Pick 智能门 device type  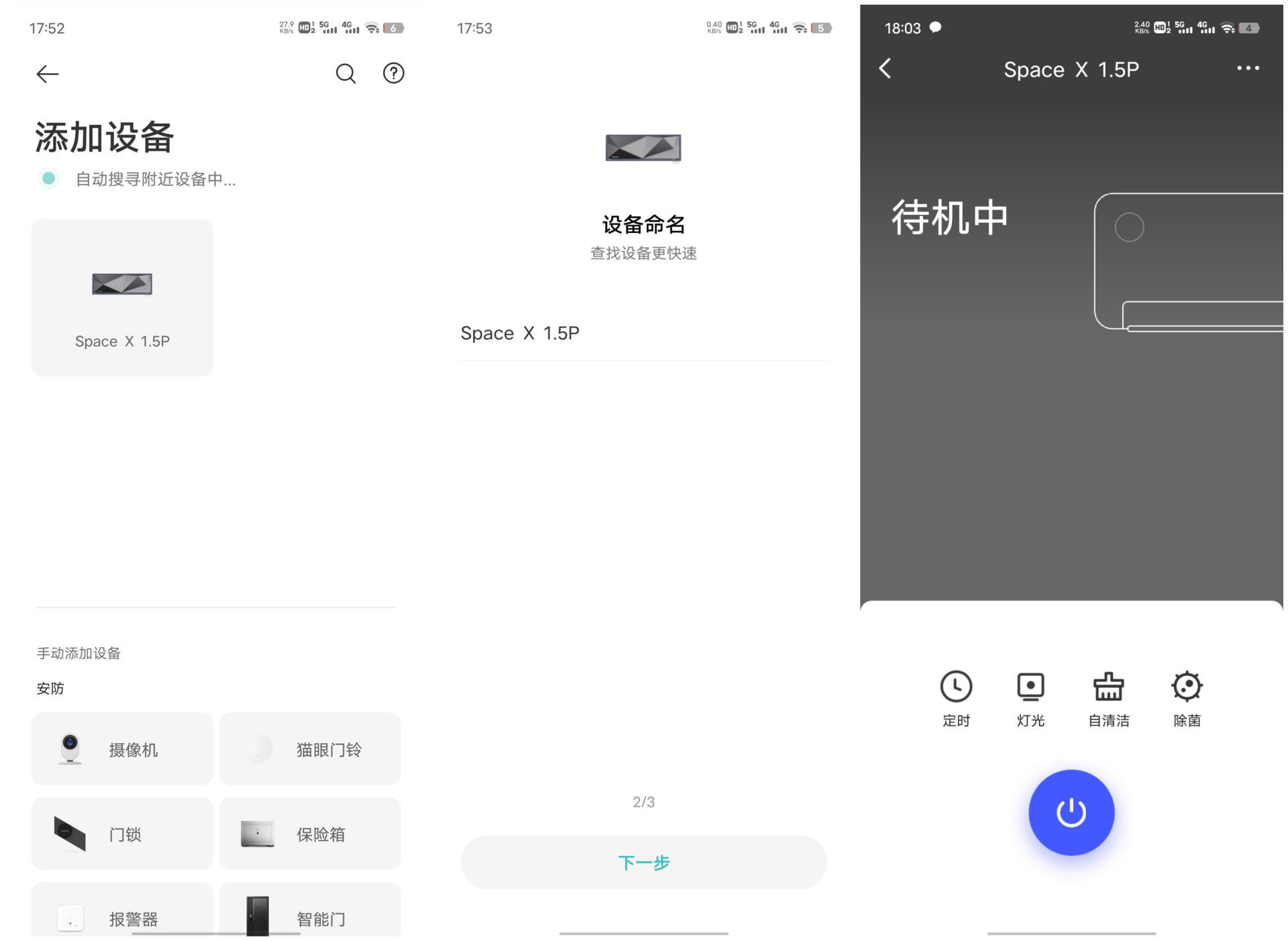310,910
